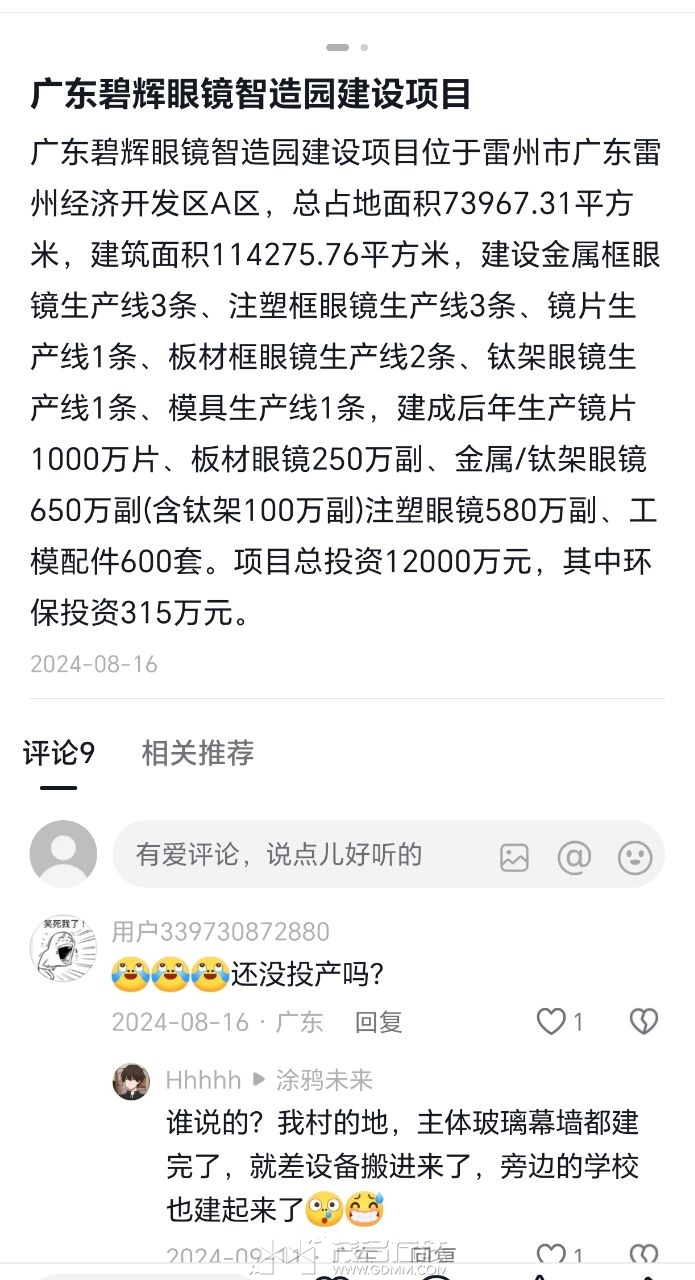Reply to the 还没投产吗 comment
This screenshot has width=695, height=1280.
pos(378,1021)
